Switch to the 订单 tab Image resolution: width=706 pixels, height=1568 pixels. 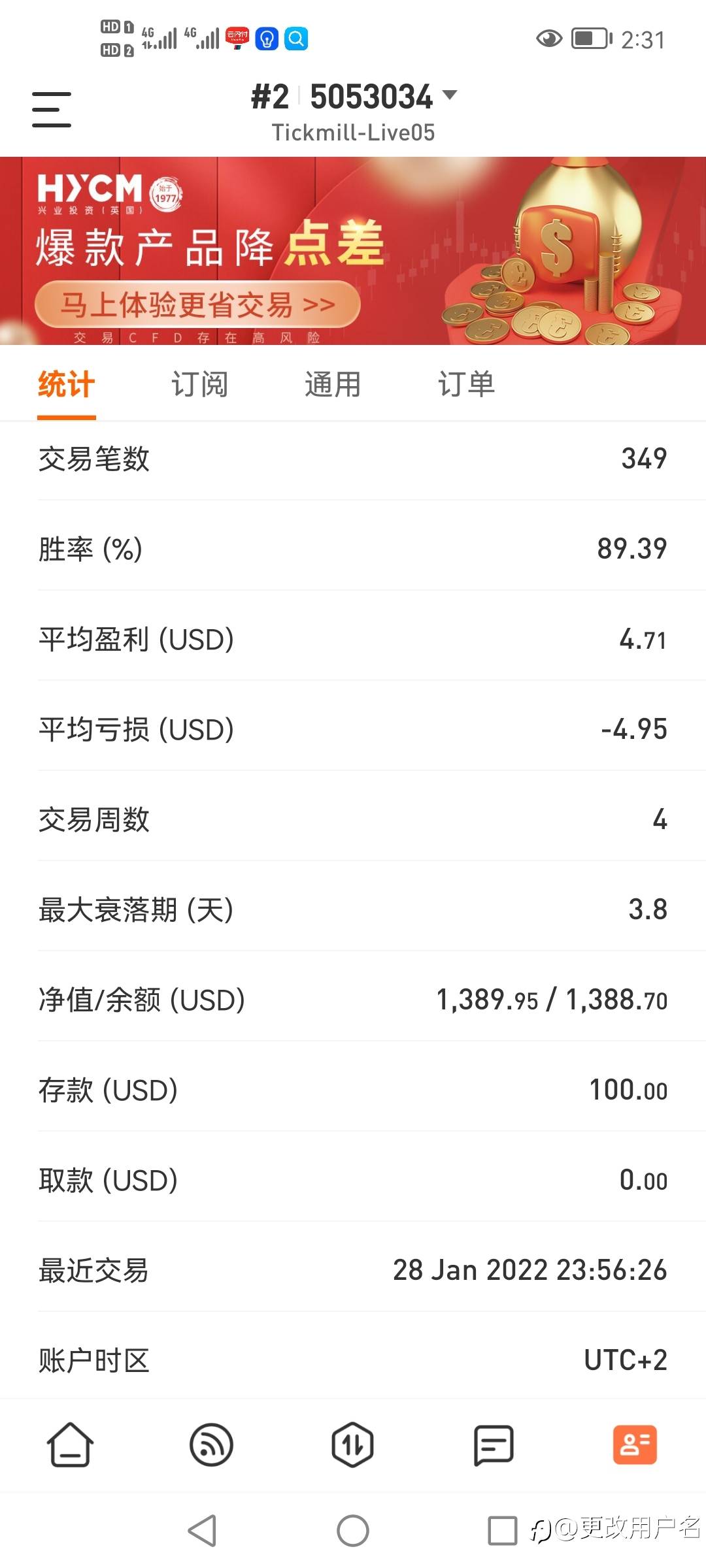[x=466, y=384]
